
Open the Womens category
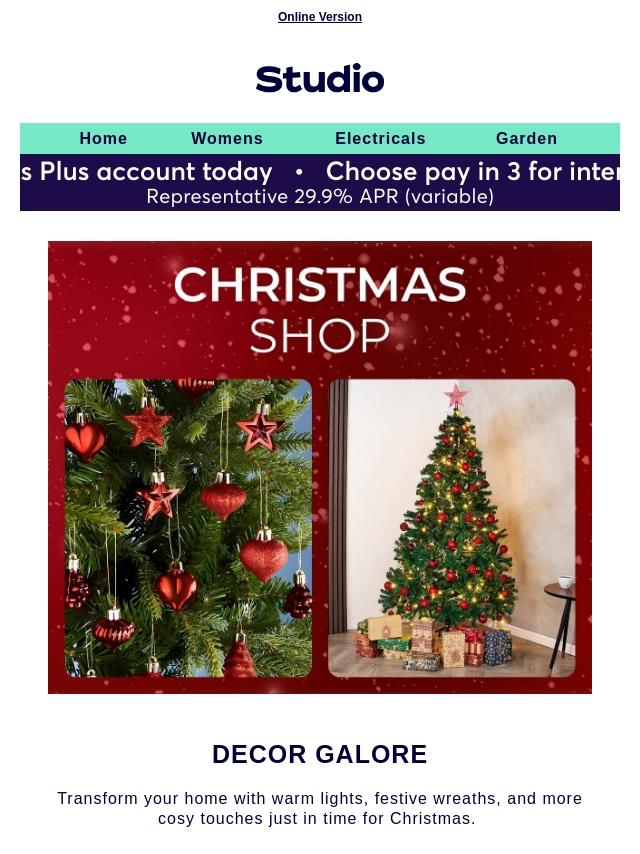pyautogui.click(x=227, y=138)
